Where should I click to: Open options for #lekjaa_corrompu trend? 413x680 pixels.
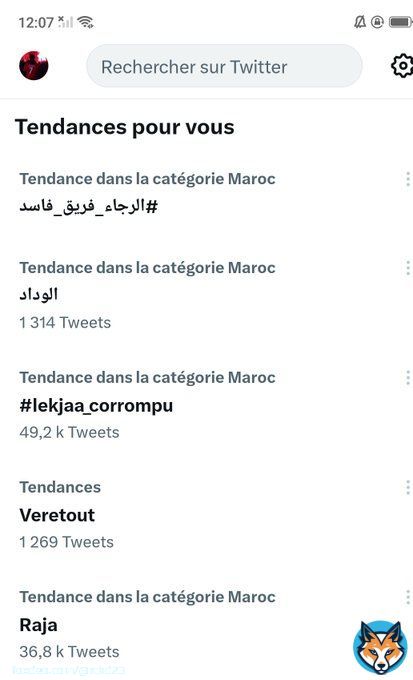point(408,378)
